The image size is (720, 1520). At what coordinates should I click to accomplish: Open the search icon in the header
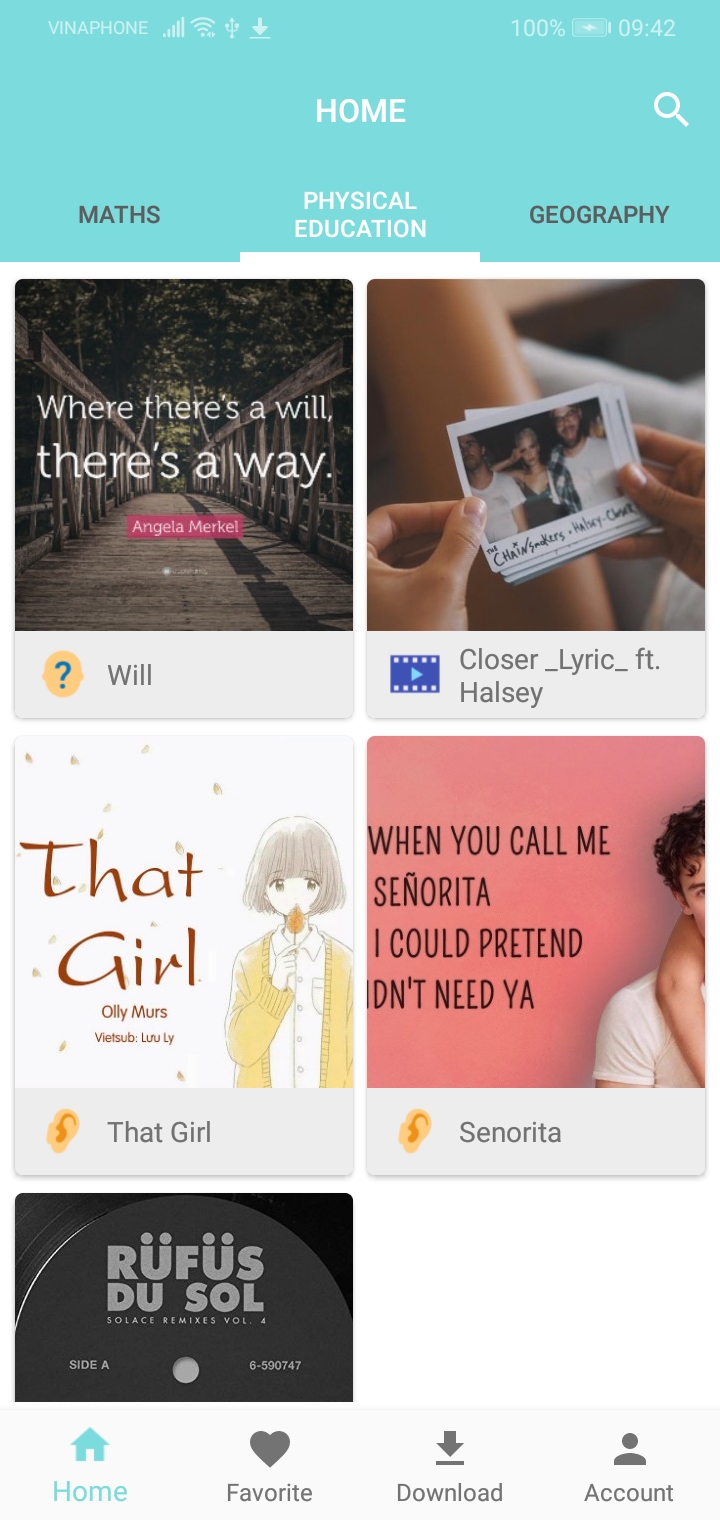coord(671,109)
